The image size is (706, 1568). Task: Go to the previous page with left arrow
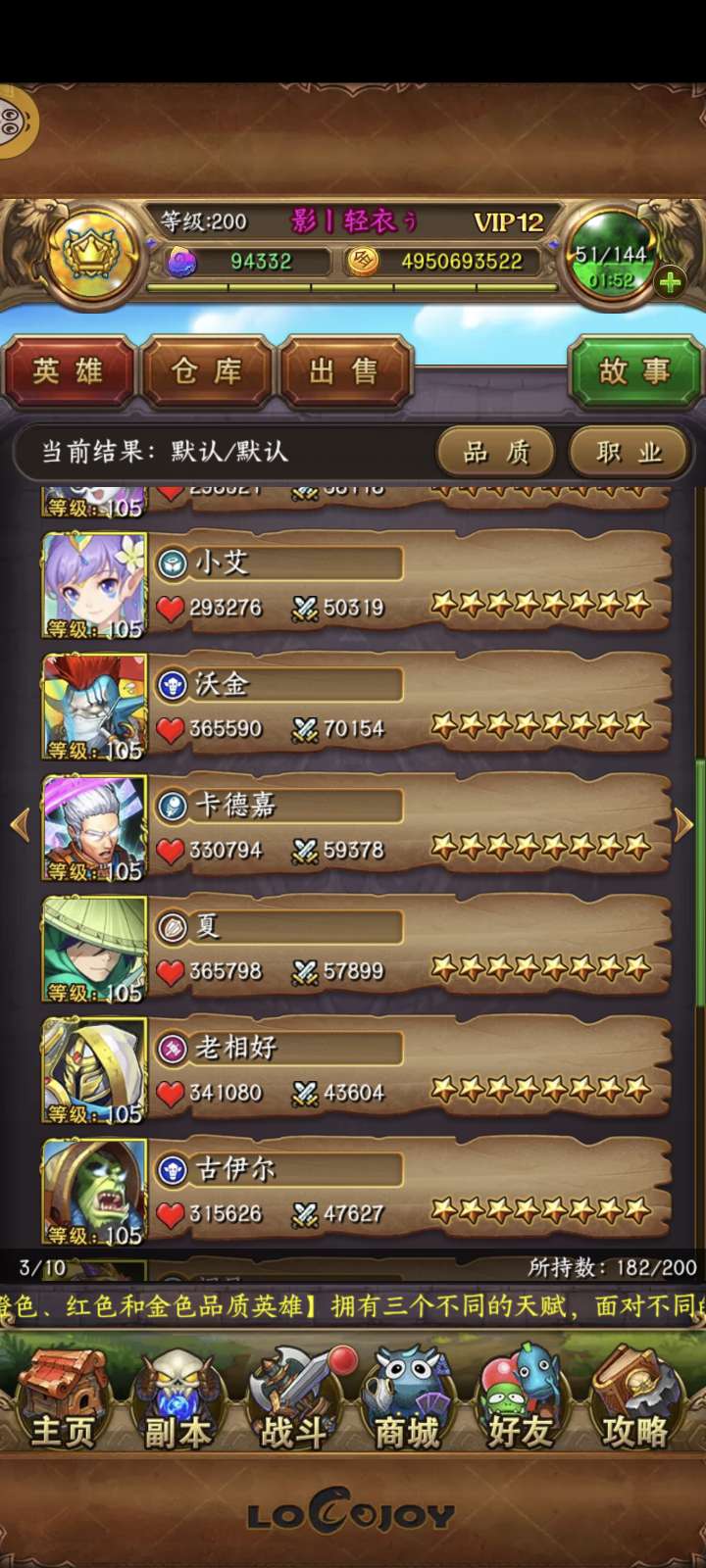point(20,825)
